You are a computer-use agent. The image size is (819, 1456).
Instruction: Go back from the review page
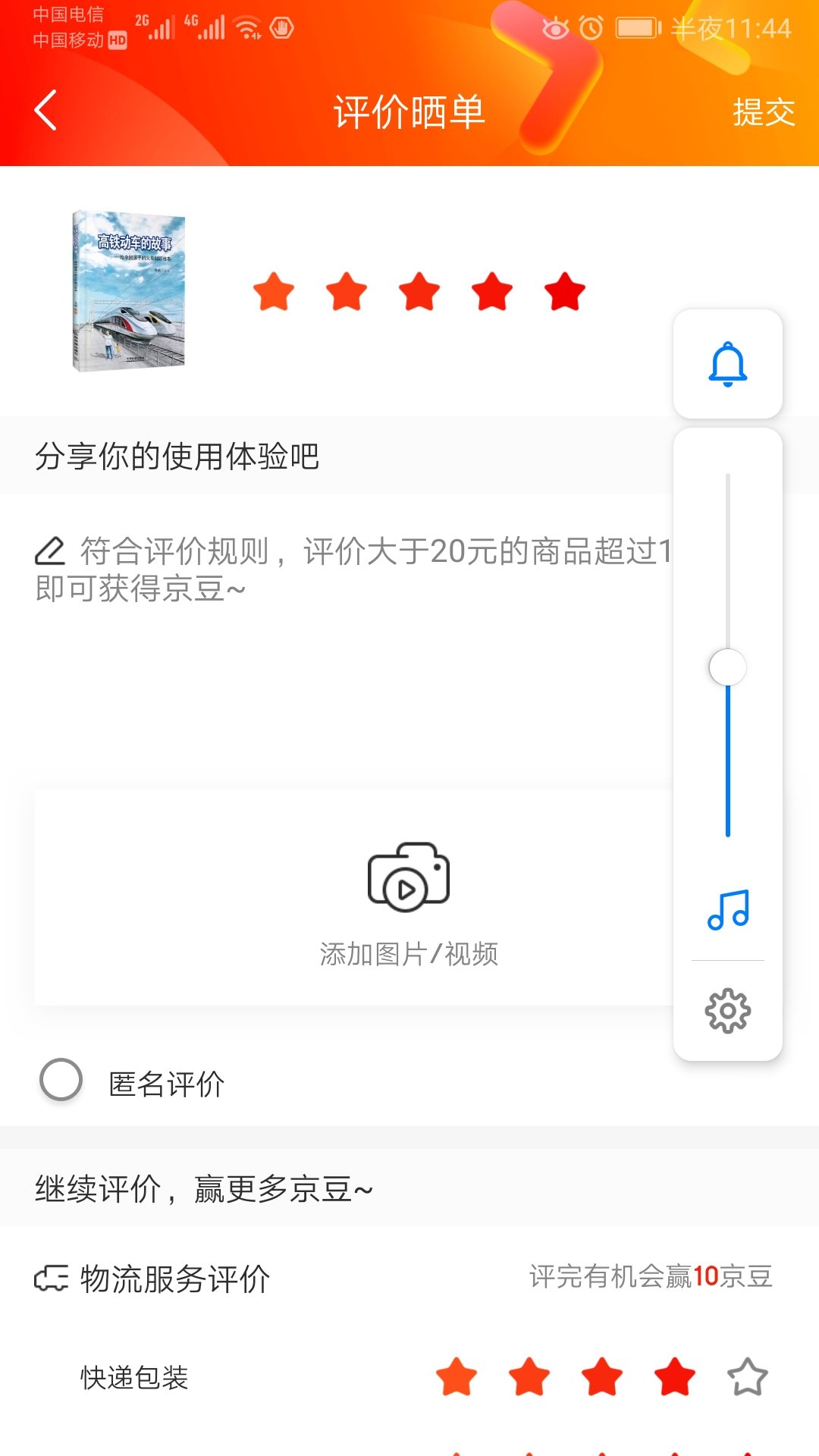tap(47, 111)
